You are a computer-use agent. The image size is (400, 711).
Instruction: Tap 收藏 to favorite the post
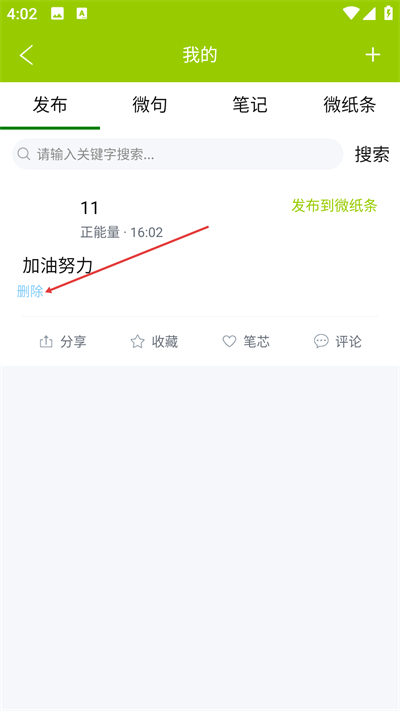pos(154,341)
